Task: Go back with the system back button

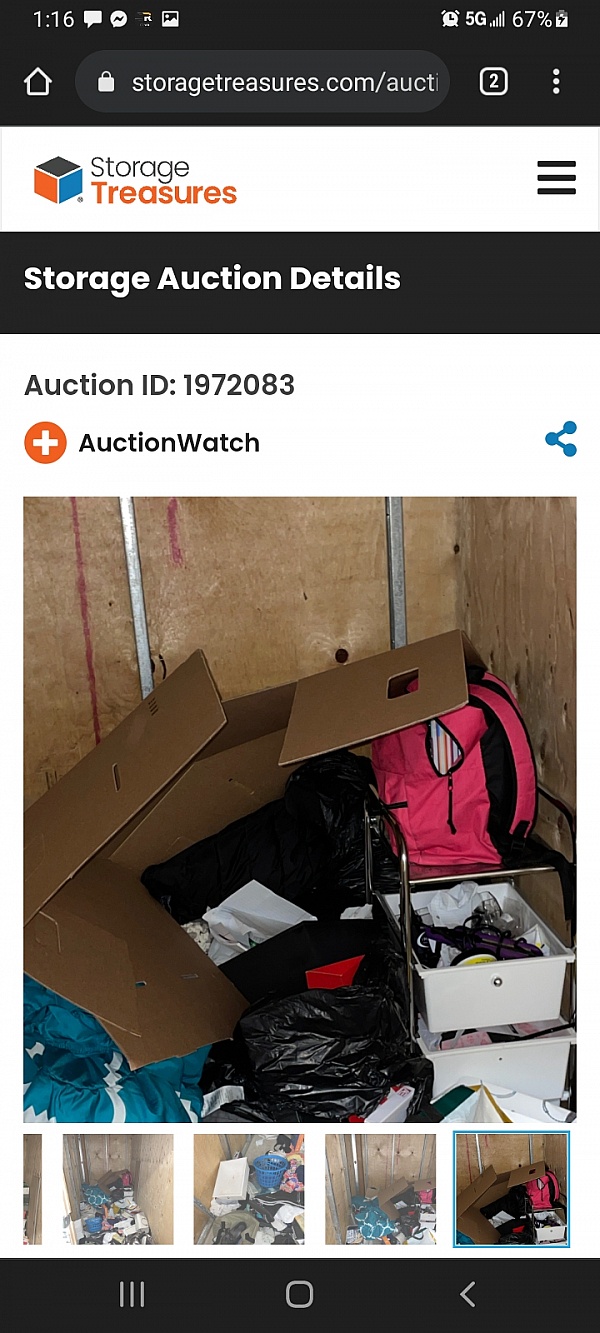Action: click(467, 1294)
